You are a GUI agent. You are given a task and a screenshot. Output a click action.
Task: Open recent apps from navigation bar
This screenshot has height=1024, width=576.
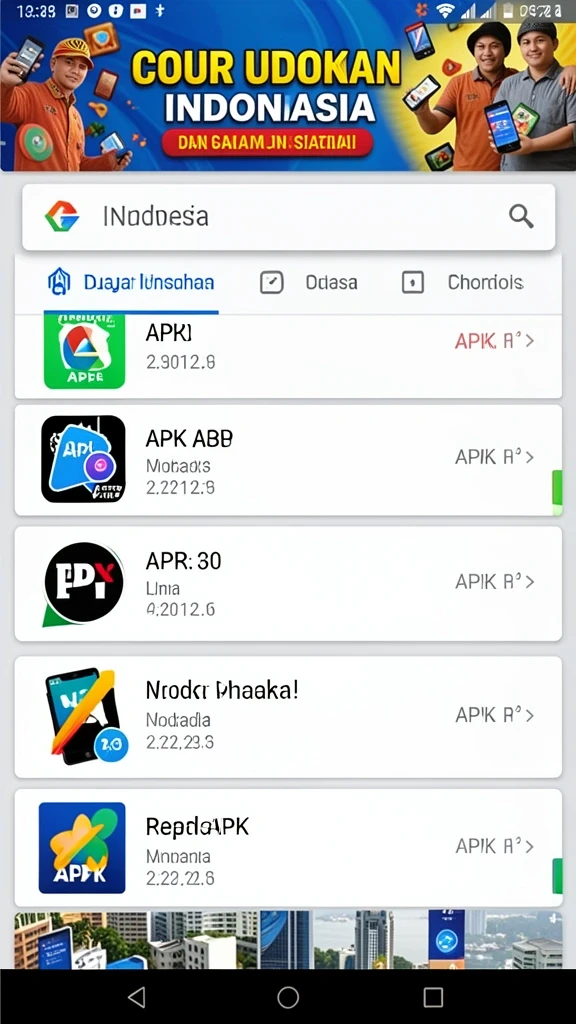(x=433, y=997)
